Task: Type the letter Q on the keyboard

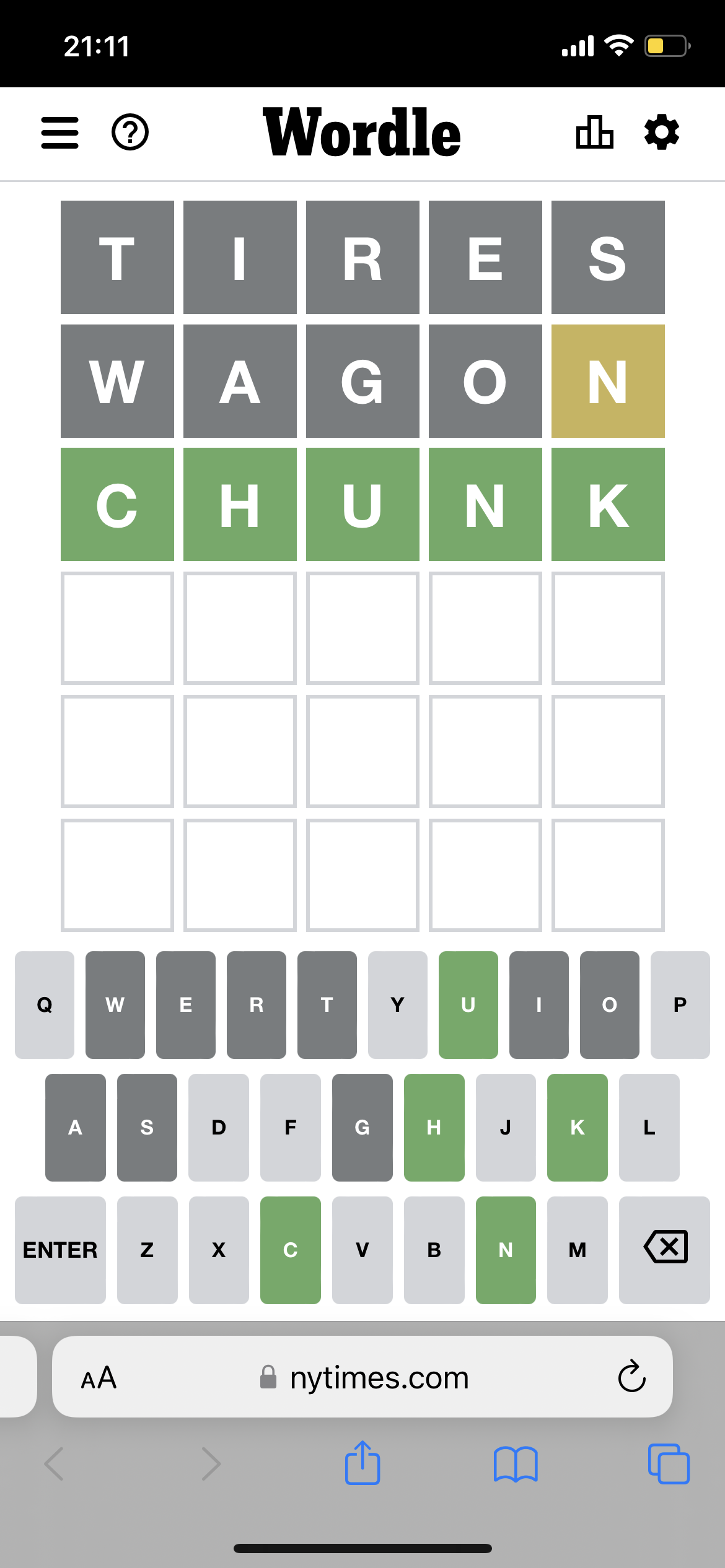Action: point(45,1004)
